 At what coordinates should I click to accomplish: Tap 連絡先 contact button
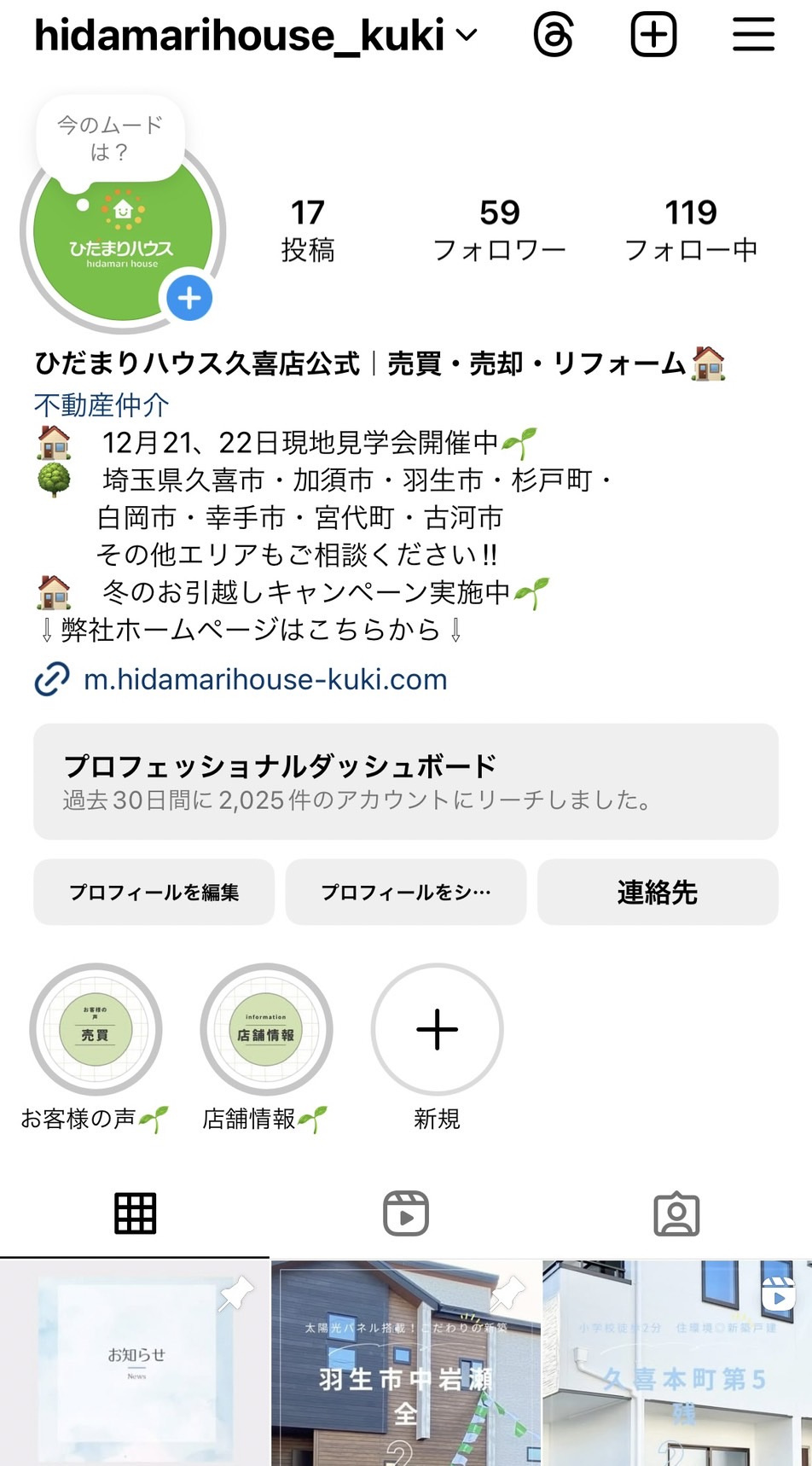coord(658,893)
